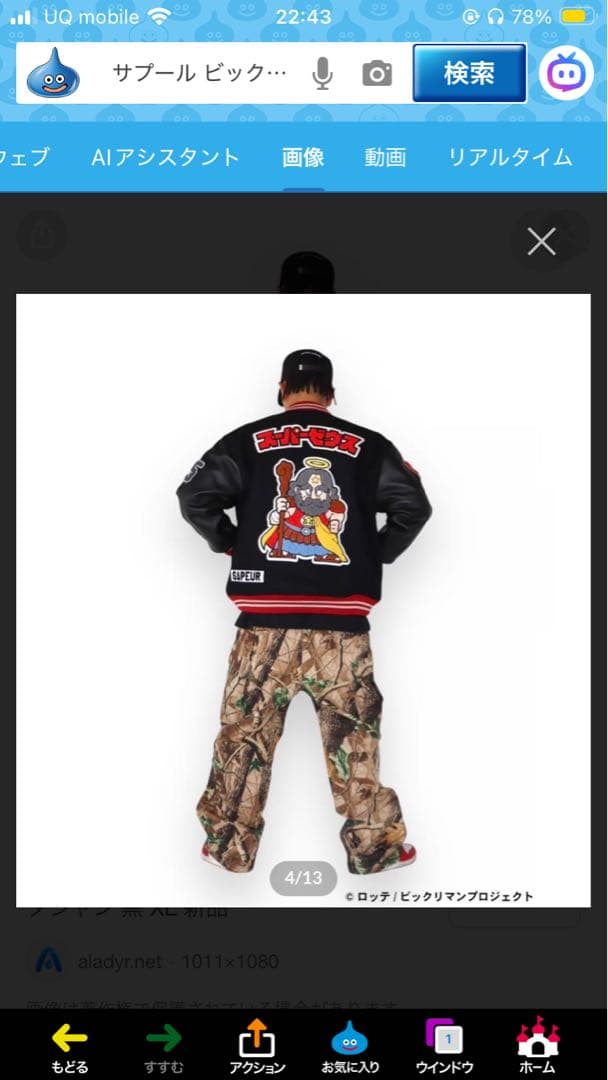The width and height of the screenshot is (608, 1080).
Task: Switch to the 動画 tab
Action: point(385,157)
